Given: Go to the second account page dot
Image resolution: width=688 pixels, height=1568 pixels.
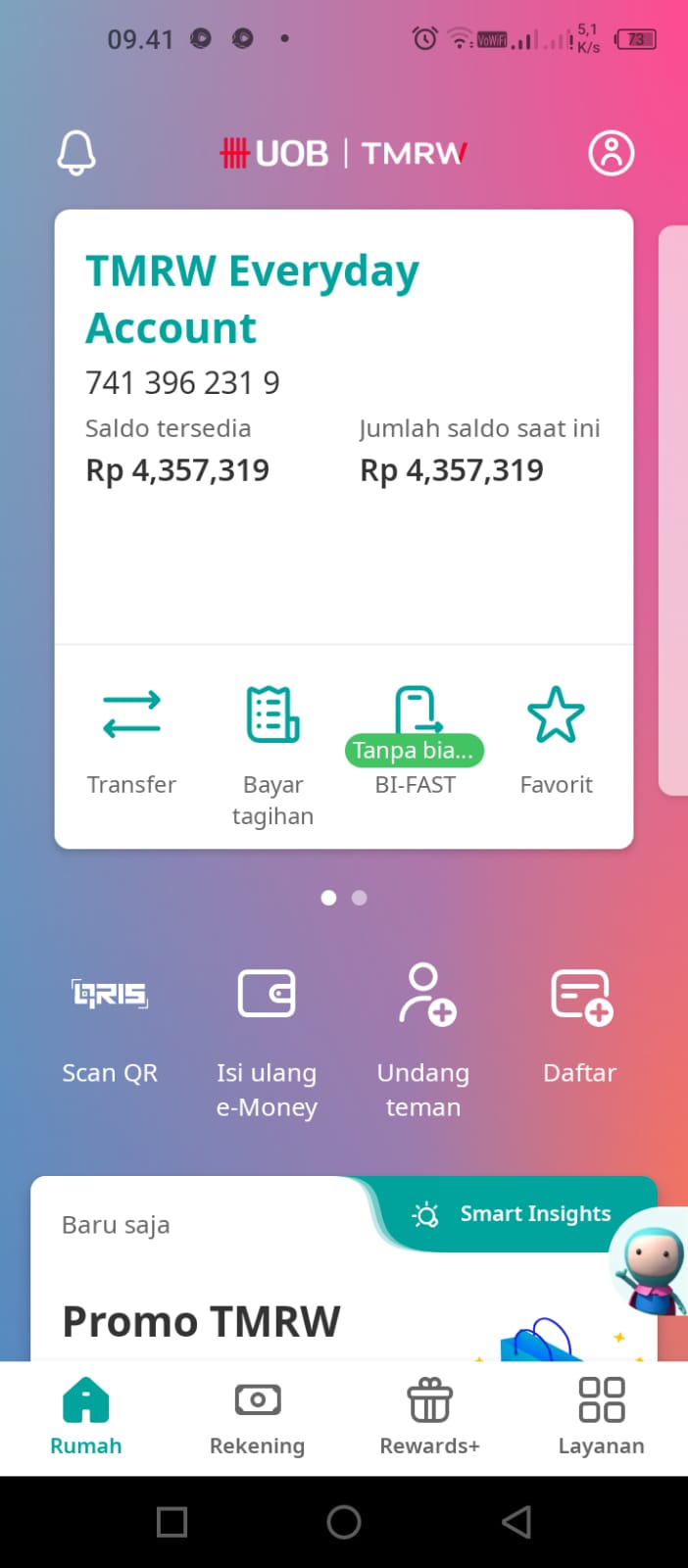Looking at the screenshot, I should 360,898.
